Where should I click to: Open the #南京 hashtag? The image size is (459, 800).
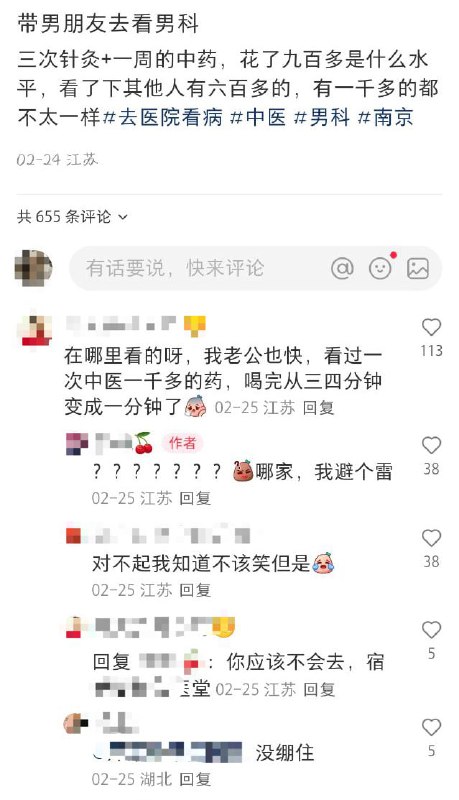(386, 118)
